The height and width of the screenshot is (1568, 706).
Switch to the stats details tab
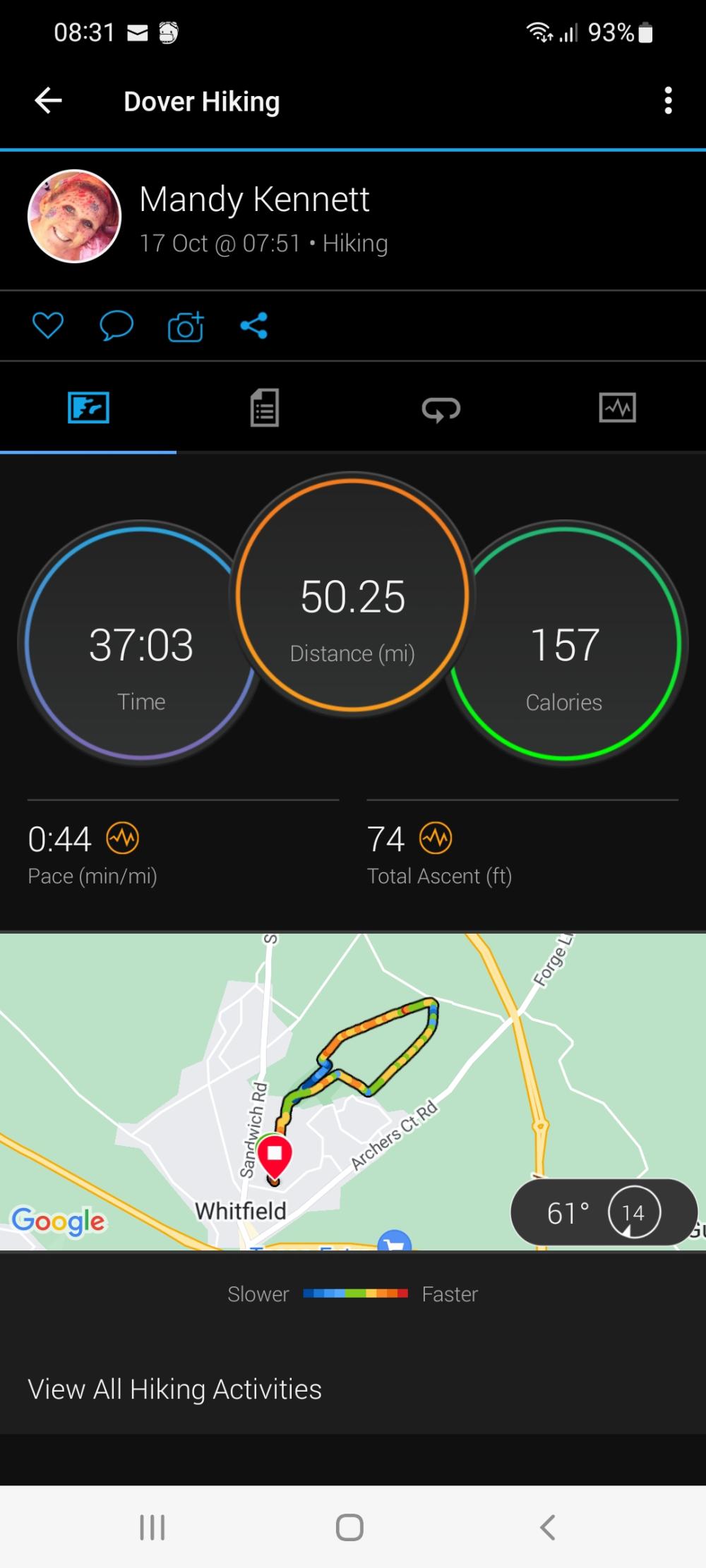click(x=265, y=408)
